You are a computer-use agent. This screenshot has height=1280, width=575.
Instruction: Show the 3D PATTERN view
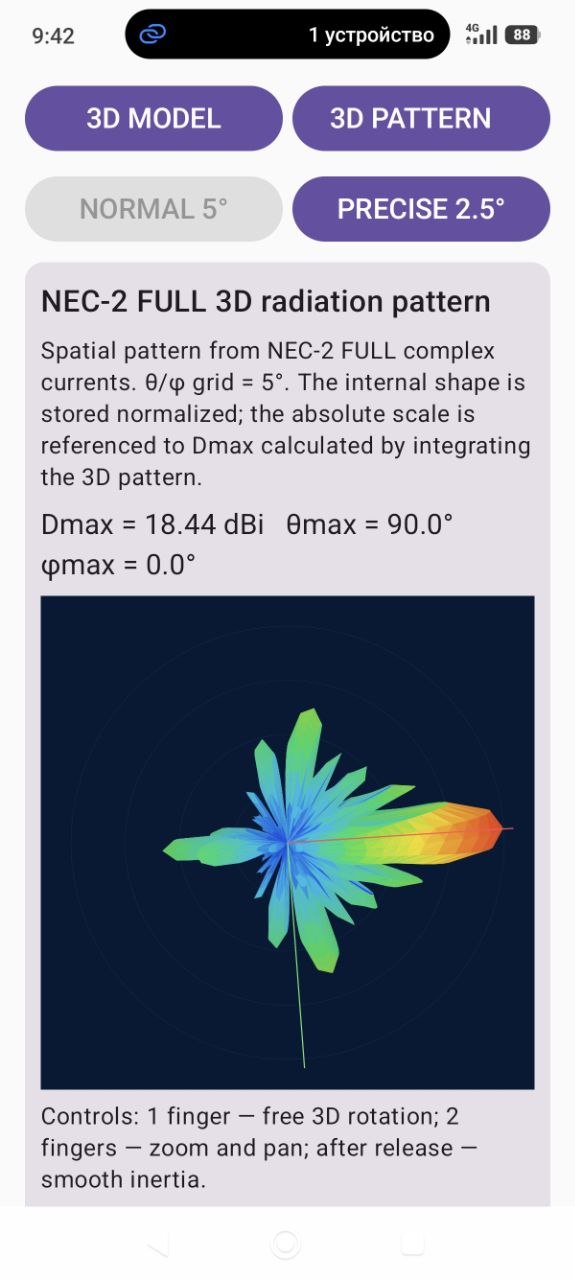(421, 118)
